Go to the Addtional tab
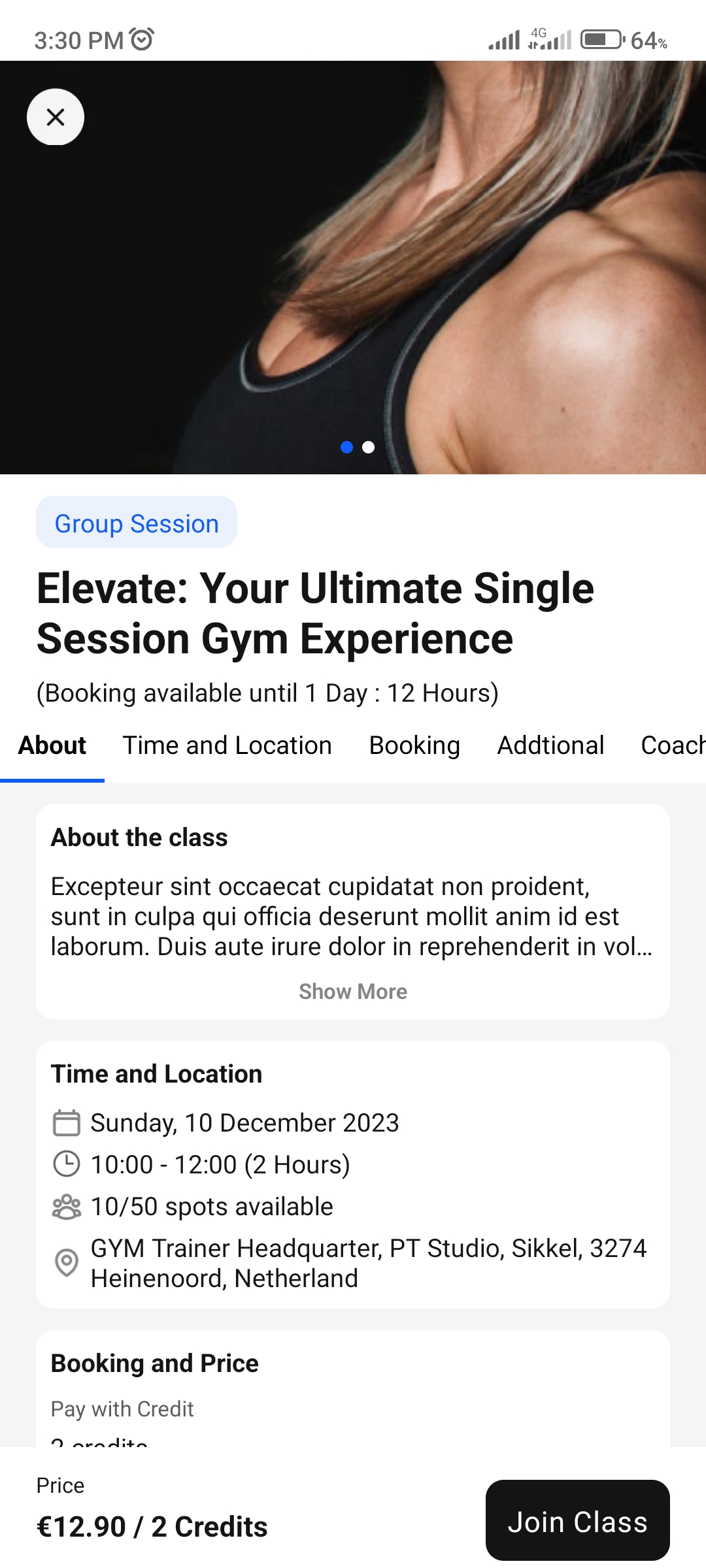 pyautogui.click(x=550, y=745)
